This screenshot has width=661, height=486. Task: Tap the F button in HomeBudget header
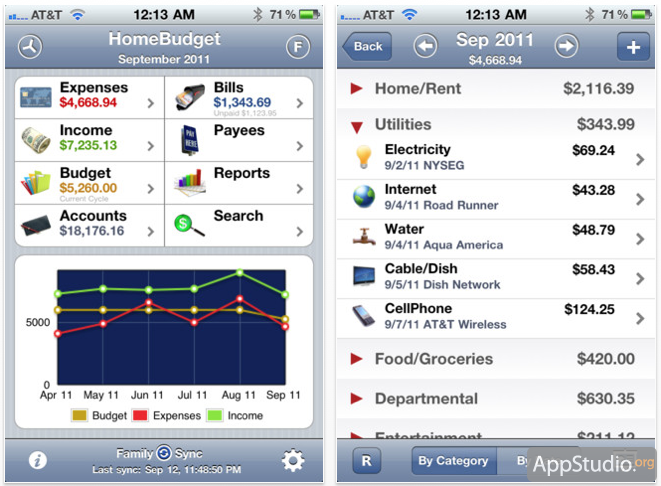297,47
